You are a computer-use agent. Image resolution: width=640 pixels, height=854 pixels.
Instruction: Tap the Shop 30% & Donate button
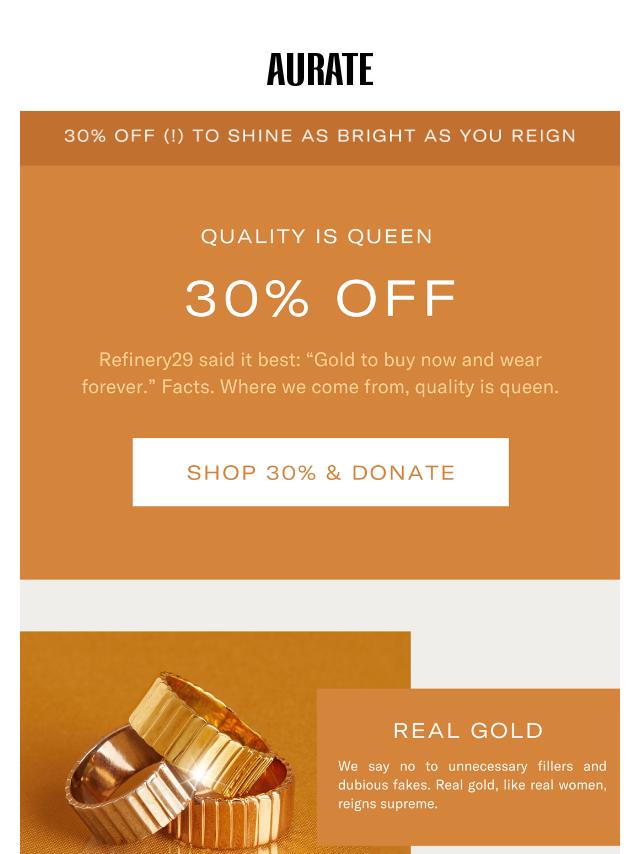pyautogui.click(x=320, y=472)
